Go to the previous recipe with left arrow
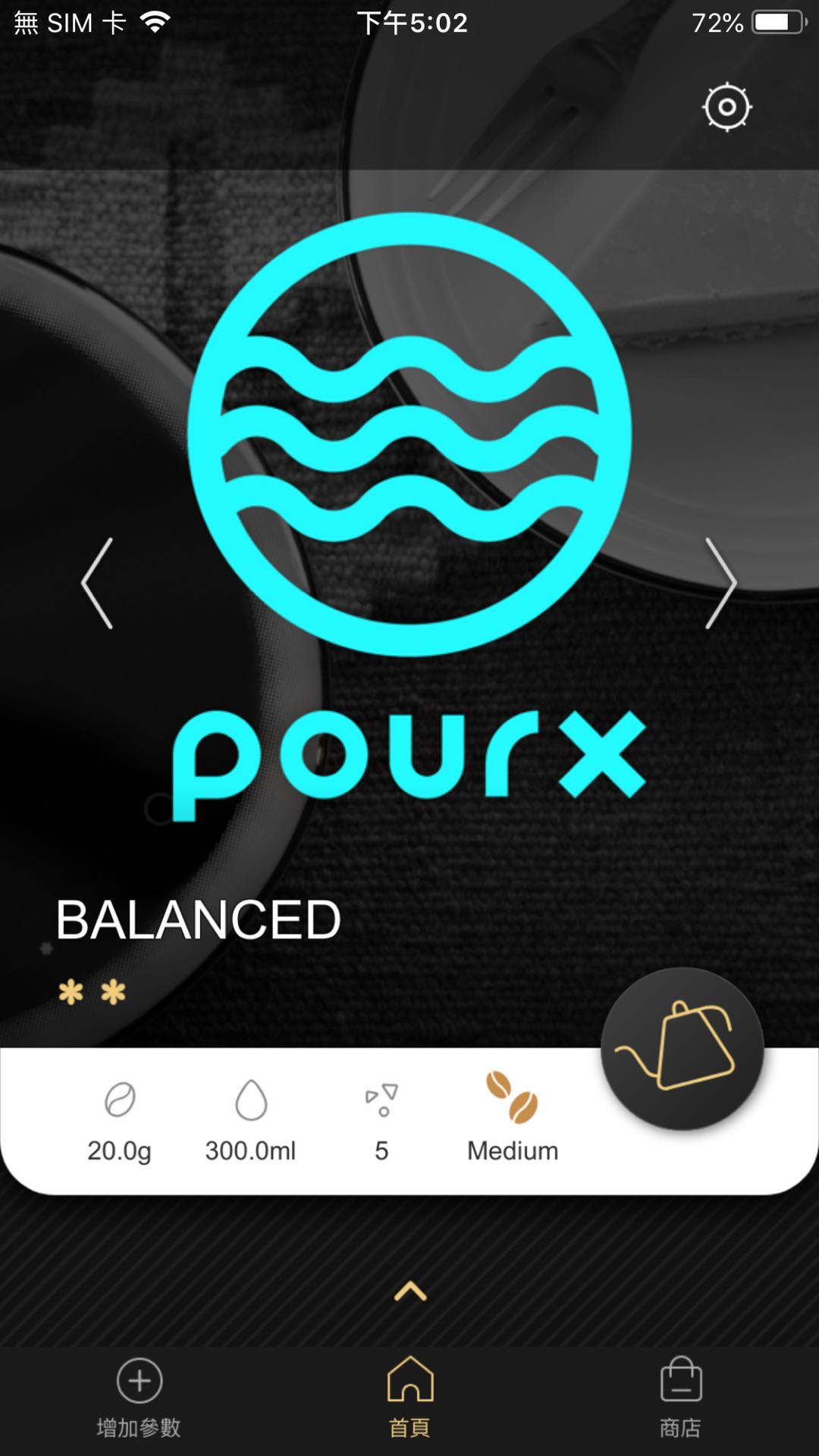The height and width of the screenshot is (1456, 819). tap(97, 583)
